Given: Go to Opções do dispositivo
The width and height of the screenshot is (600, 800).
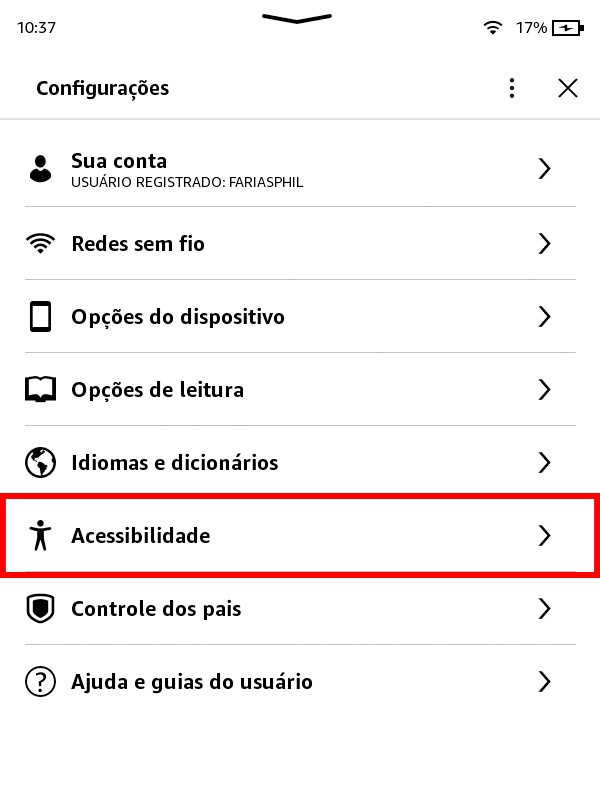Looking at the screenshot, I should point(300,316).
